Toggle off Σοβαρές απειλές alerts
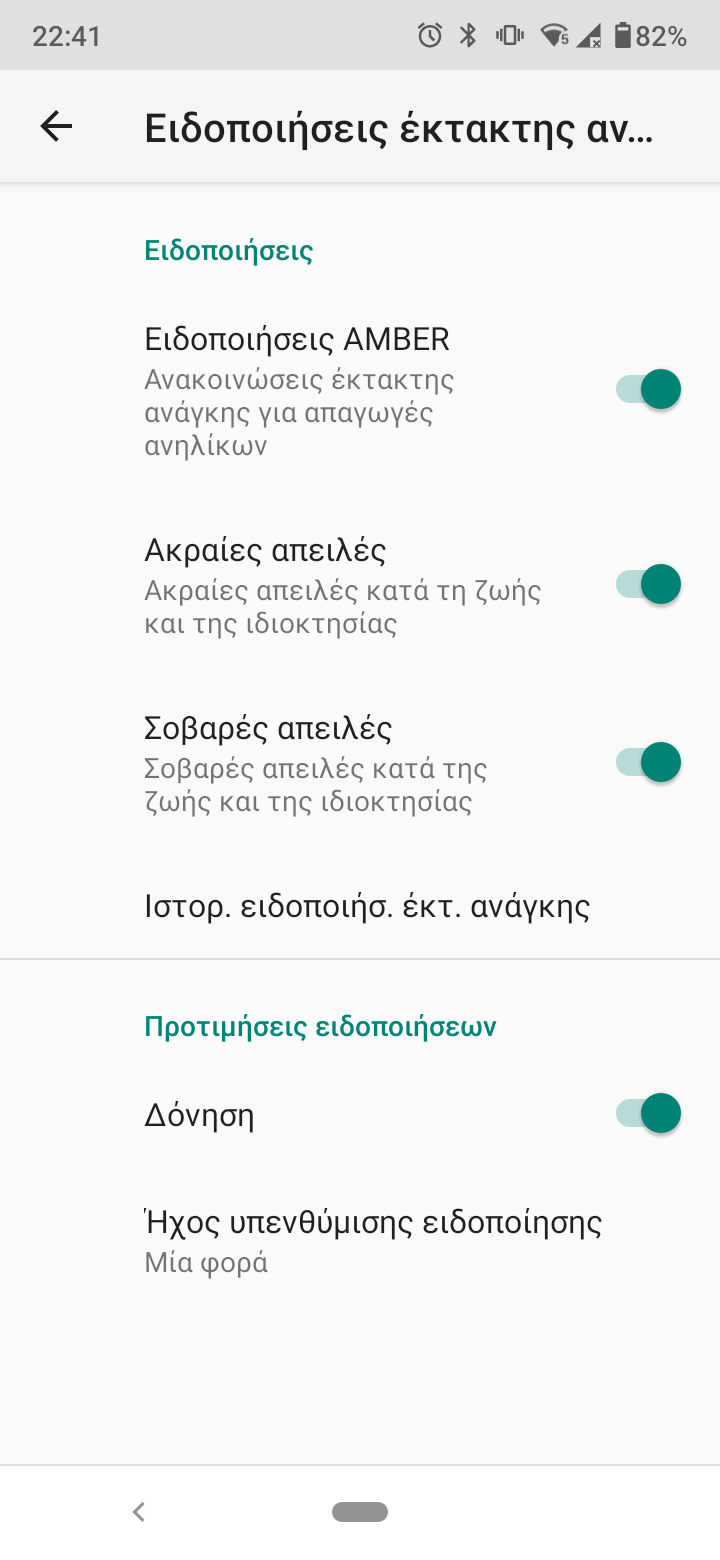720x1560 pixels. point(648,763)
